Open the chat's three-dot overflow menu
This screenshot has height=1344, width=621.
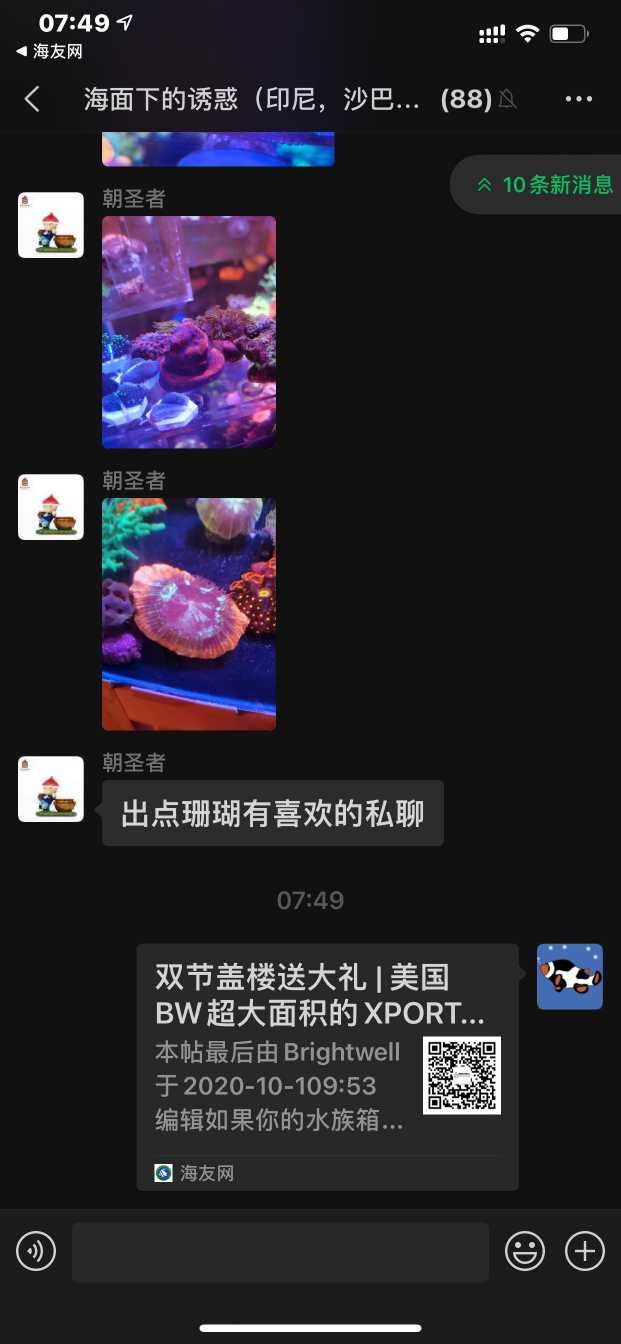tap(579, 99)
